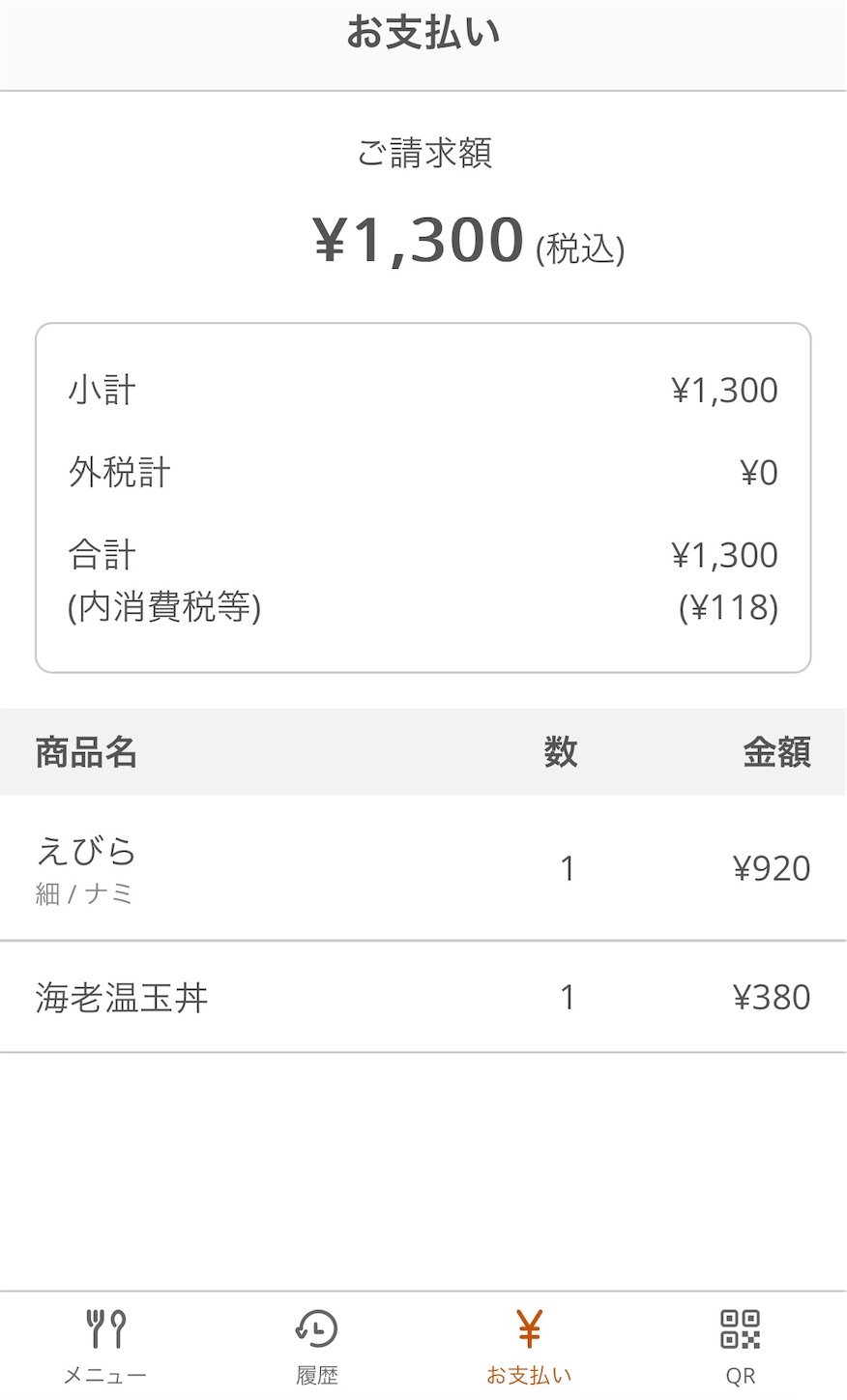The image size is (847, 1400).
Task: Open the 履歴 history tab
Action: pyautogui.click(x=317, y=1346)
